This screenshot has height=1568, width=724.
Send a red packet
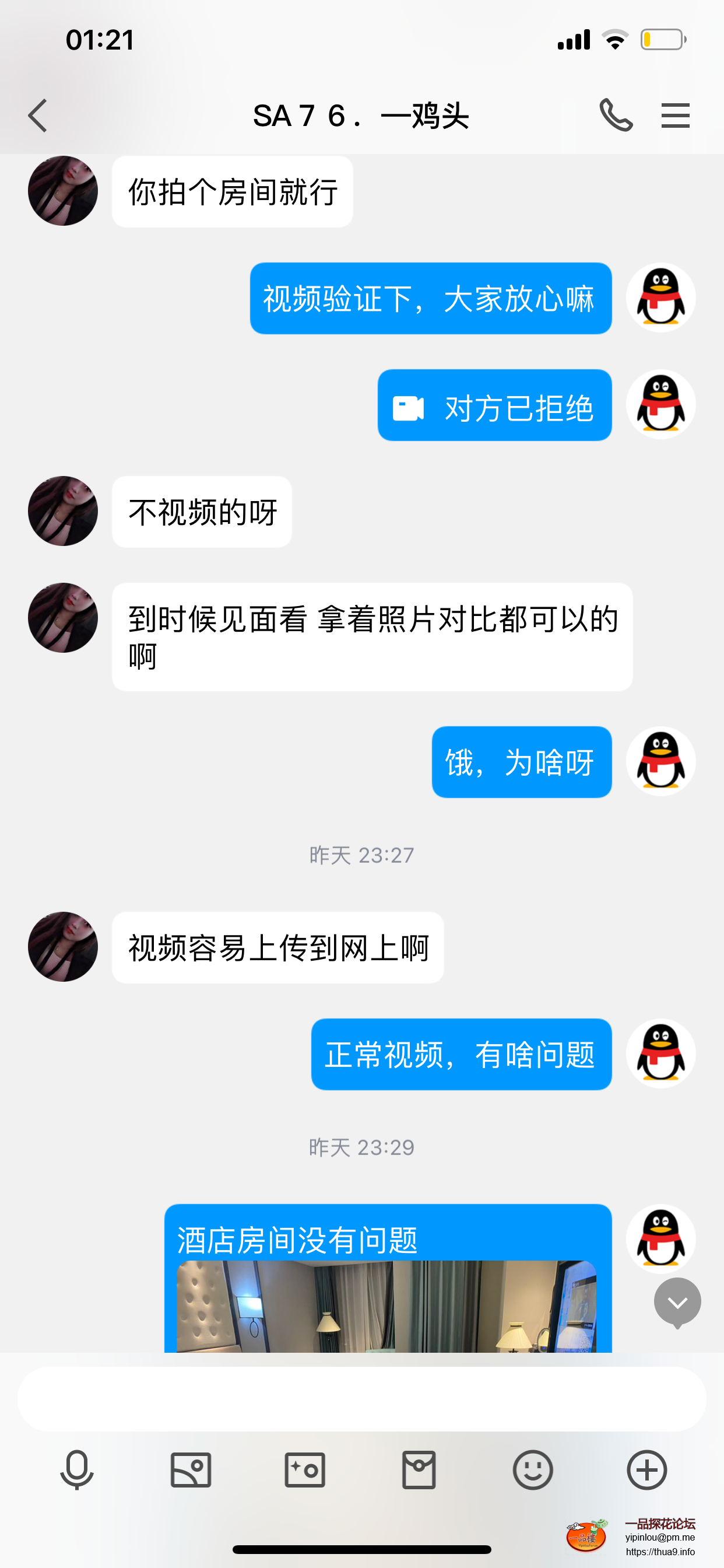click(419, 1469)
